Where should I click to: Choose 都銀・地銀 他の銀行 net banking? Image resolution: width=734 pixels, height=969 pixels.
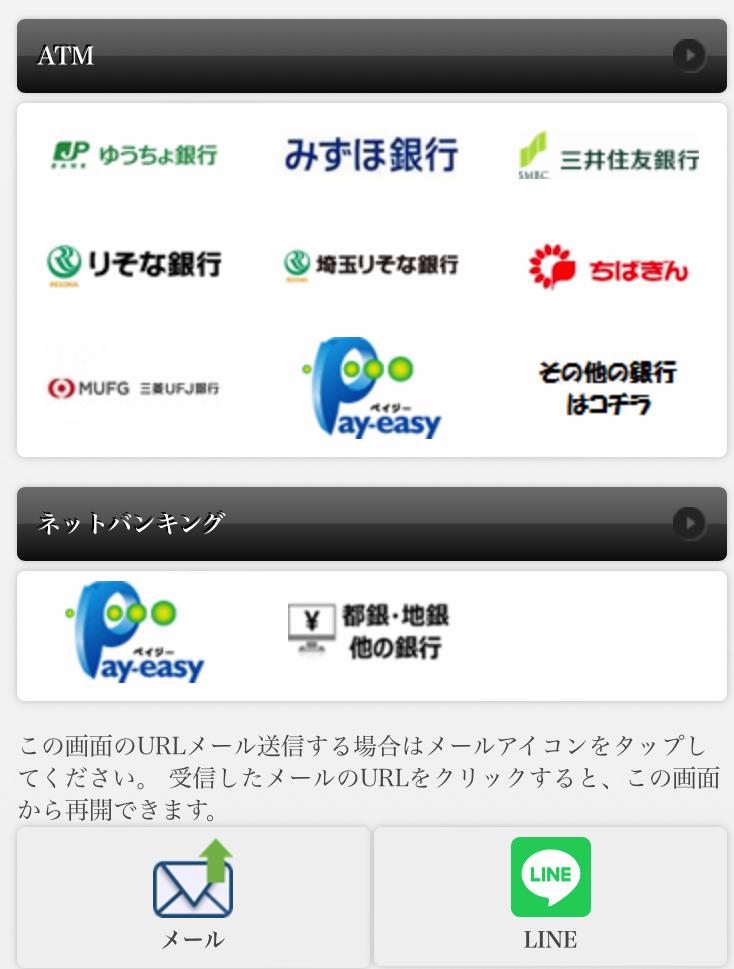click(x=371, y=633)
